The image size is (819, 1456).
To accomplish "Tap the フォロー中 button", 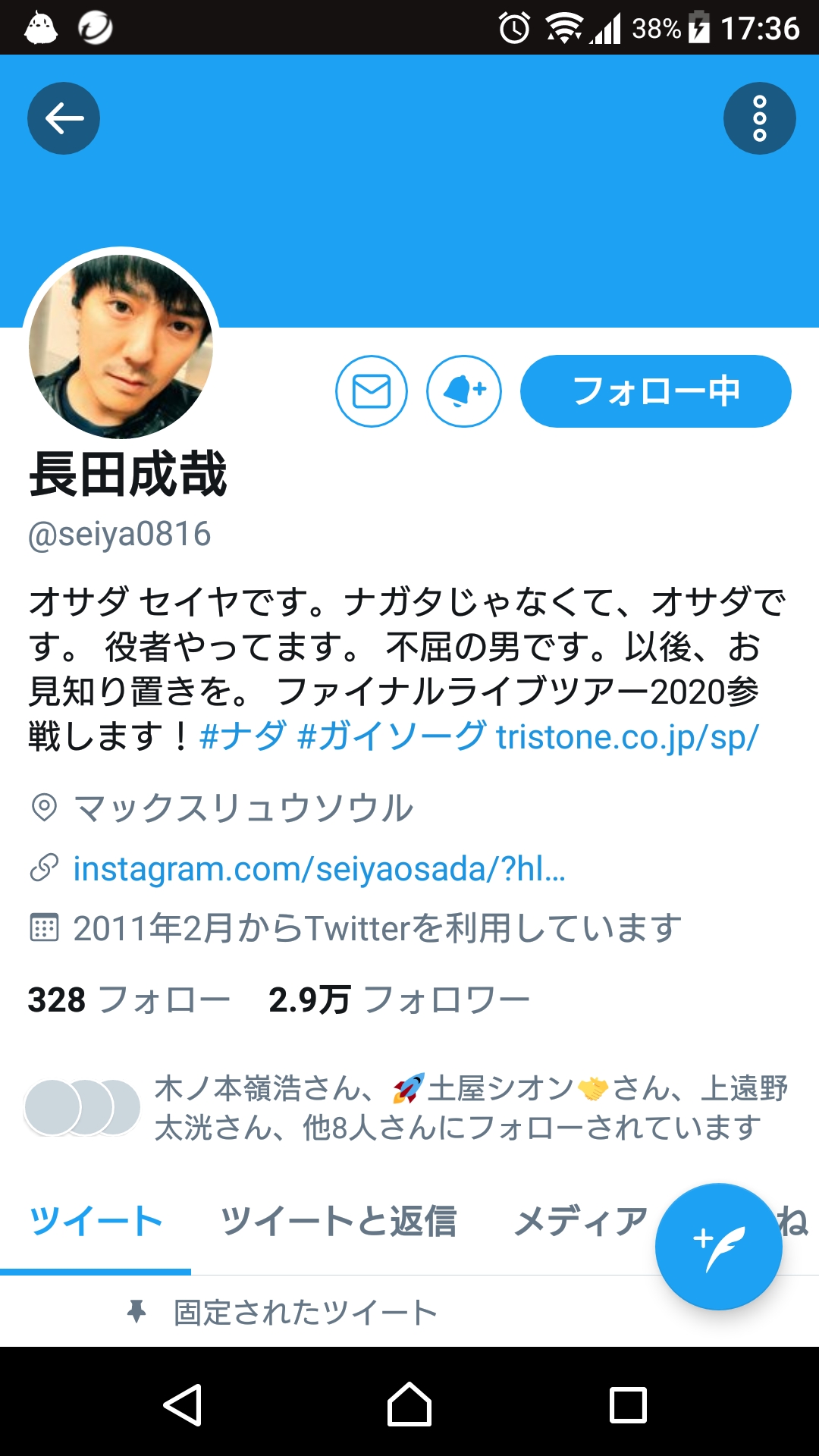I will [655, 391].
